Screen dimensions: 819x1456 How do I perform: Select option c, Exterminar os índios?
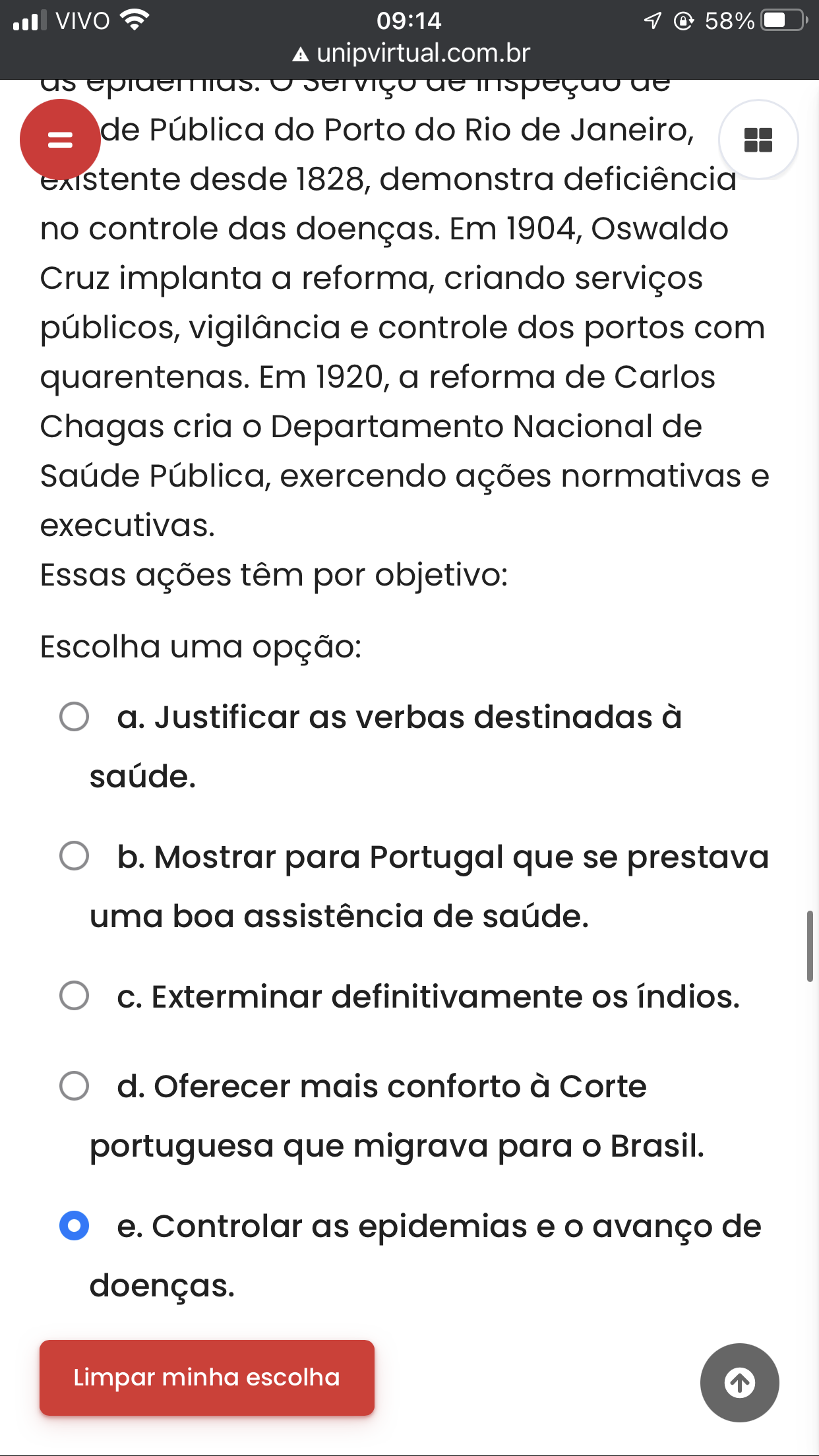click(x=74, y=996)
